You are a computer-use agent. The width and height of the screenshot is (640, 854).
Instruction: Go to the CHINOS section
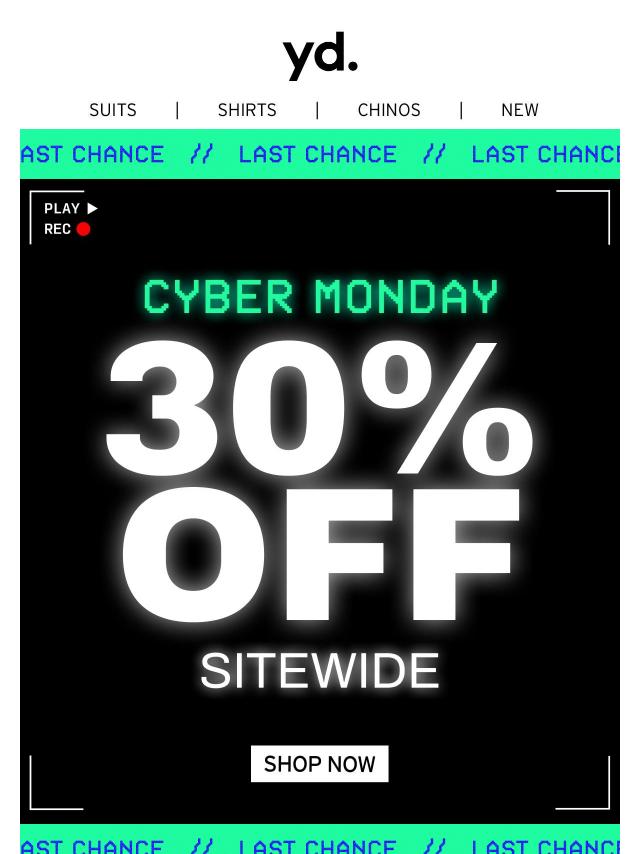pyautogui.click(x=389, y=110)
